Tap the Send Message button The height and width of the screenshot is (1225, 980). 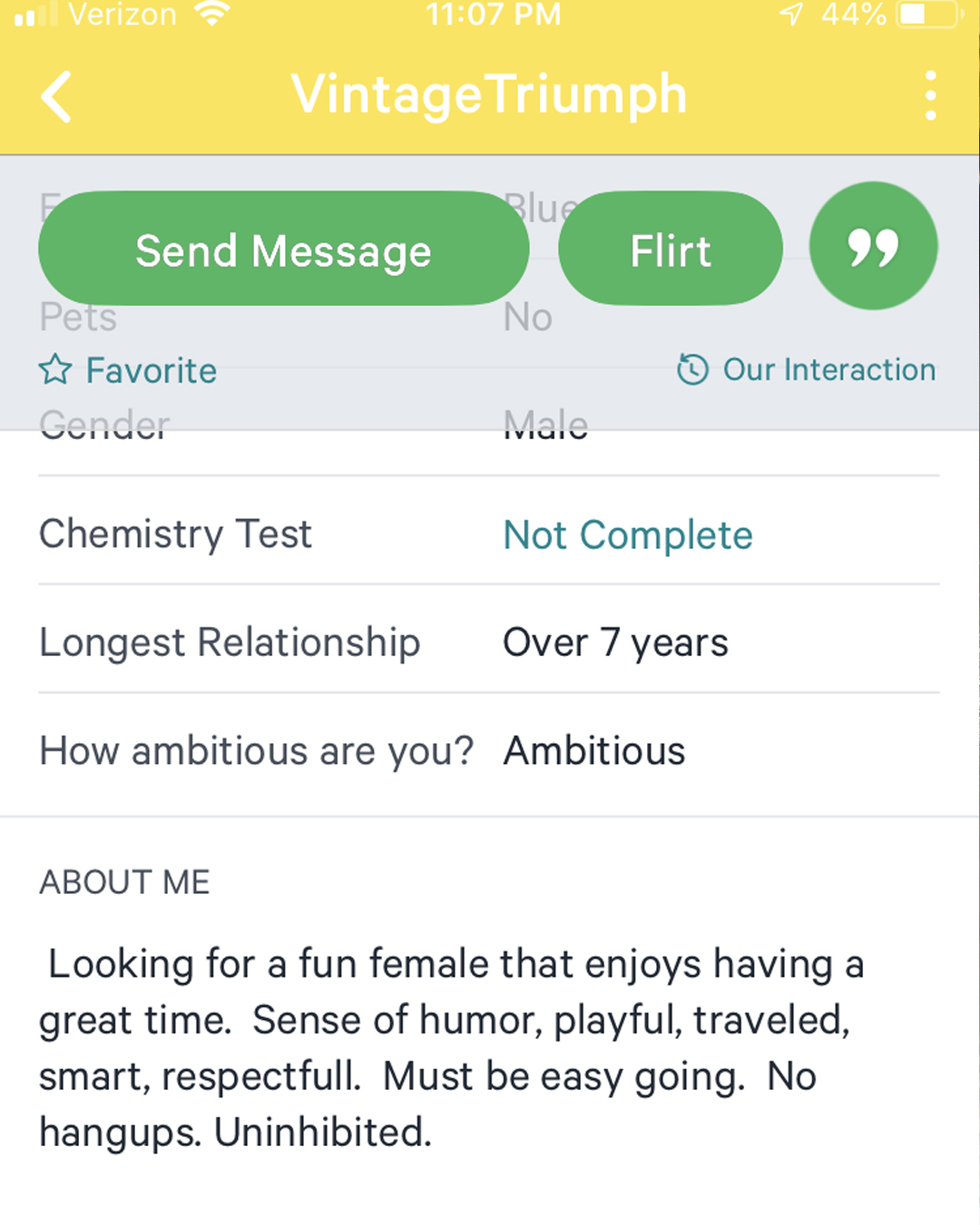(x=283, y=250)
